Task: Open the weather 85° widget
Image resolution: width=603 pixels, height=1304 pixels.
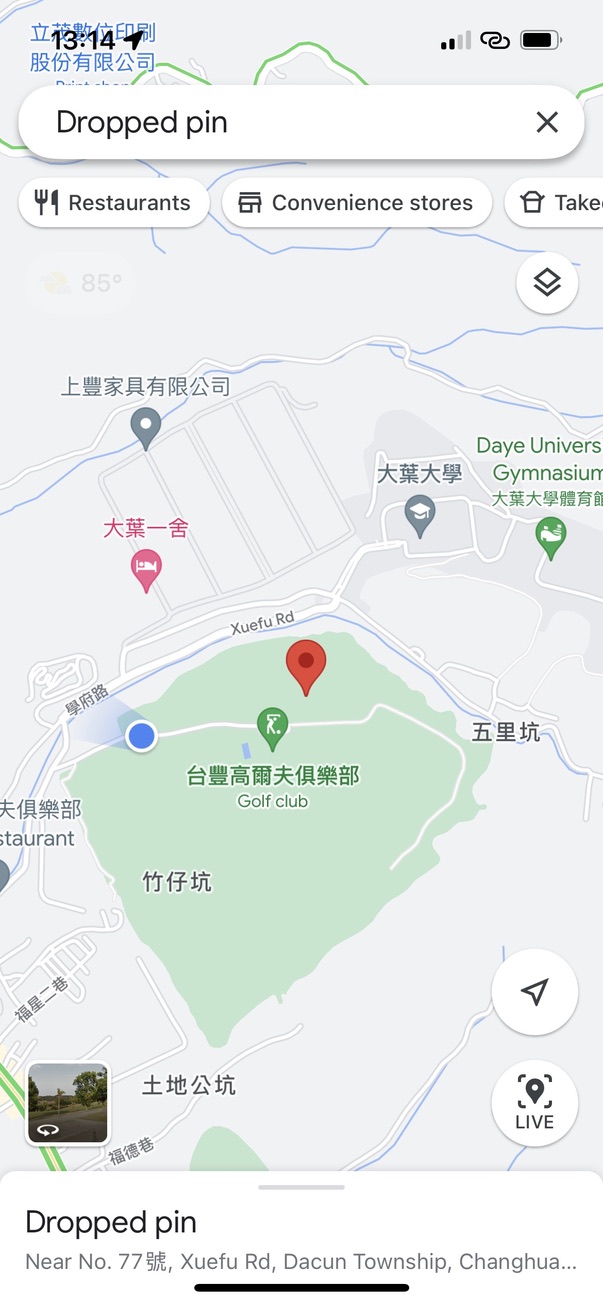Action: (80, 283)
